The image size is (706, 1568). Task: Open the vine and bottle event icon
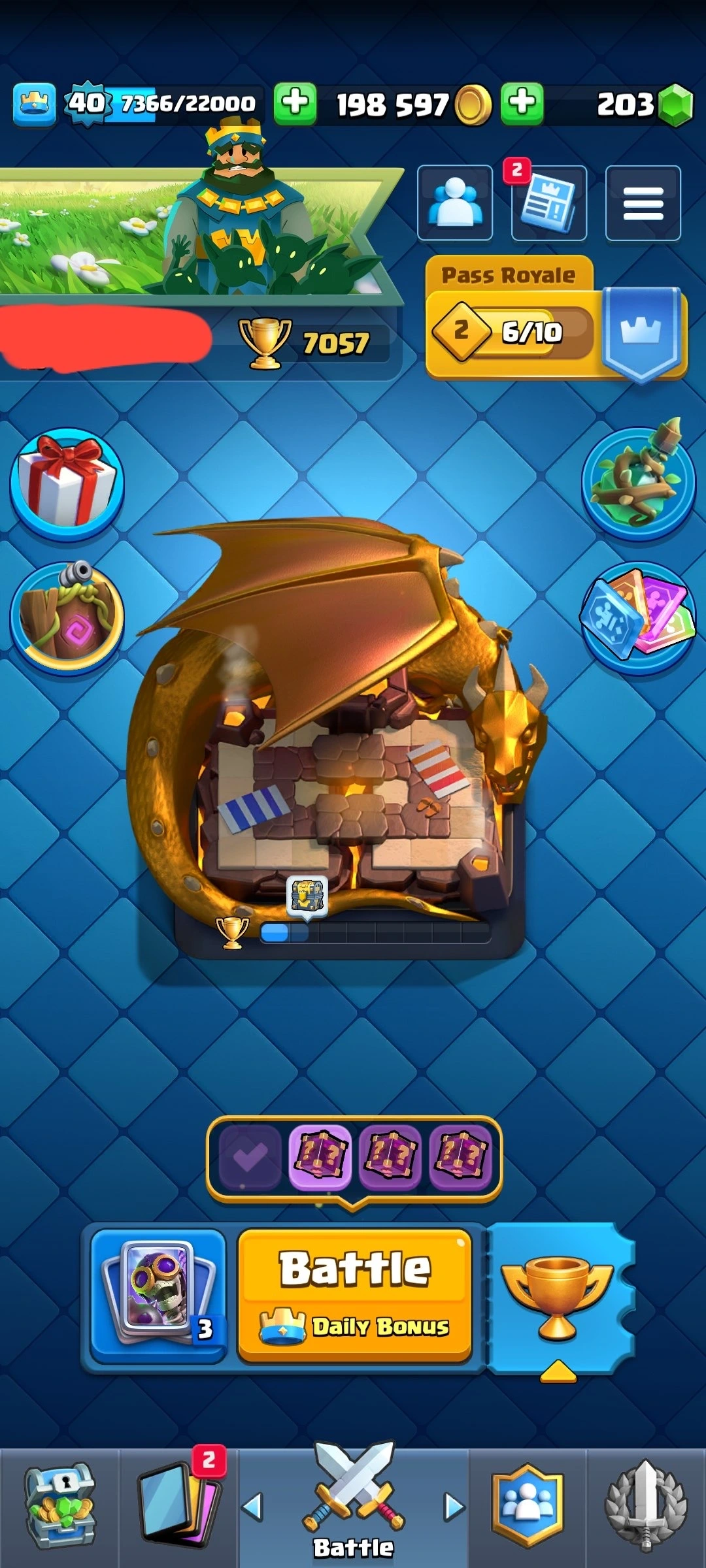tap(639, 482)
